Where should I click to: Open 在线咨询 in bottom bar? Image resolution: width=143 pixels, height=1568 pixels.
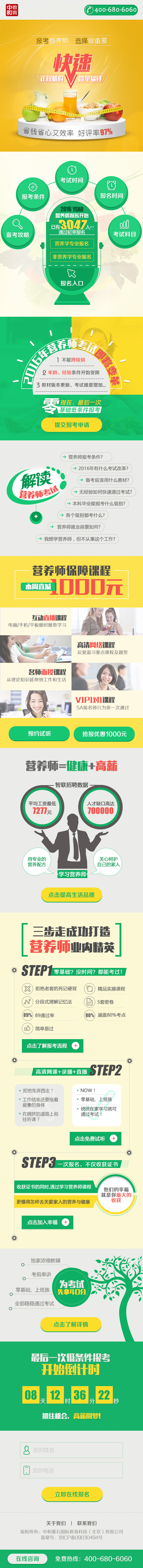pyautogui.click(x=27, y=1559)
